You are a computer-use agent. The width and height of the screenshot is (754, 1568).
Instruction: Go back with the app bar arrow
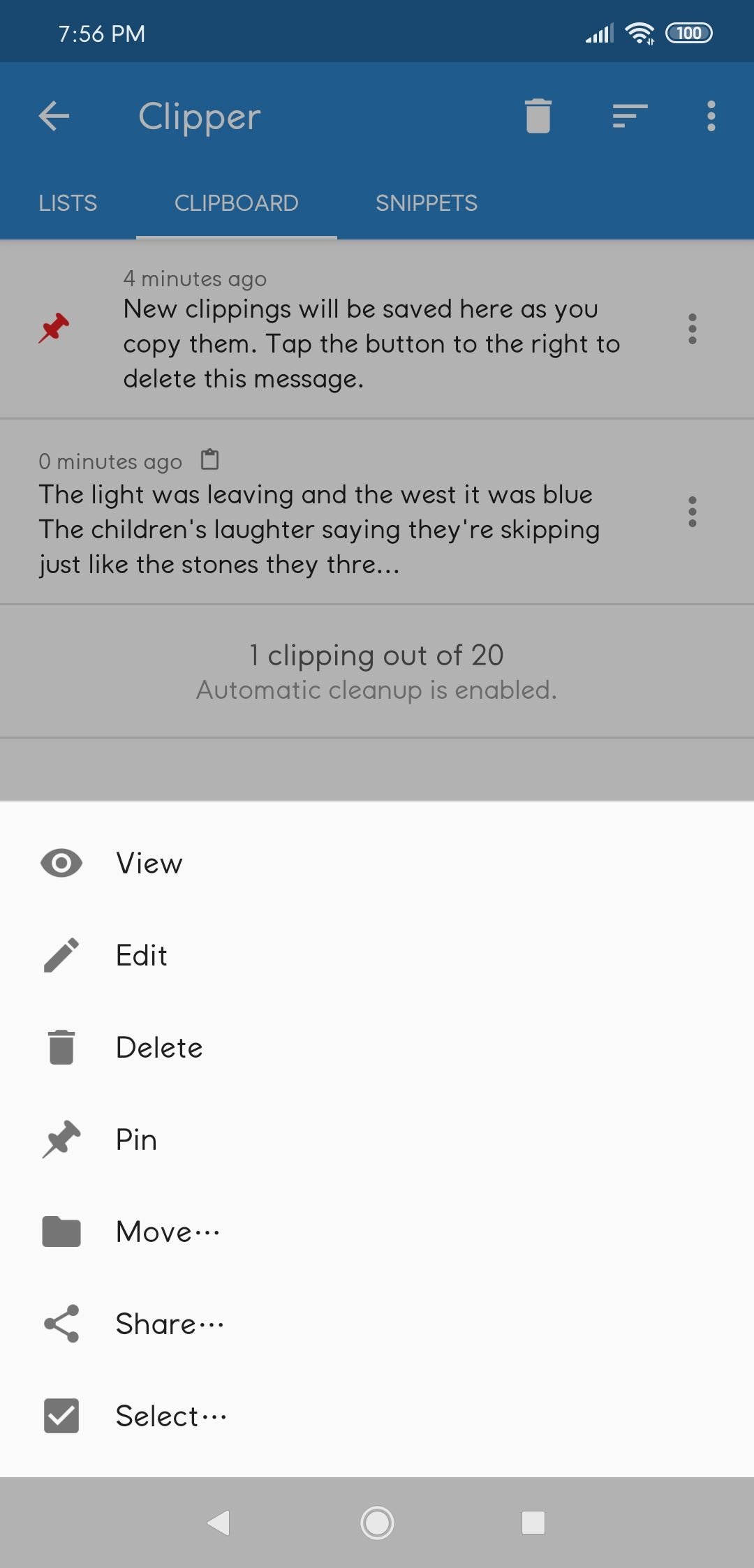click(54, 116)
